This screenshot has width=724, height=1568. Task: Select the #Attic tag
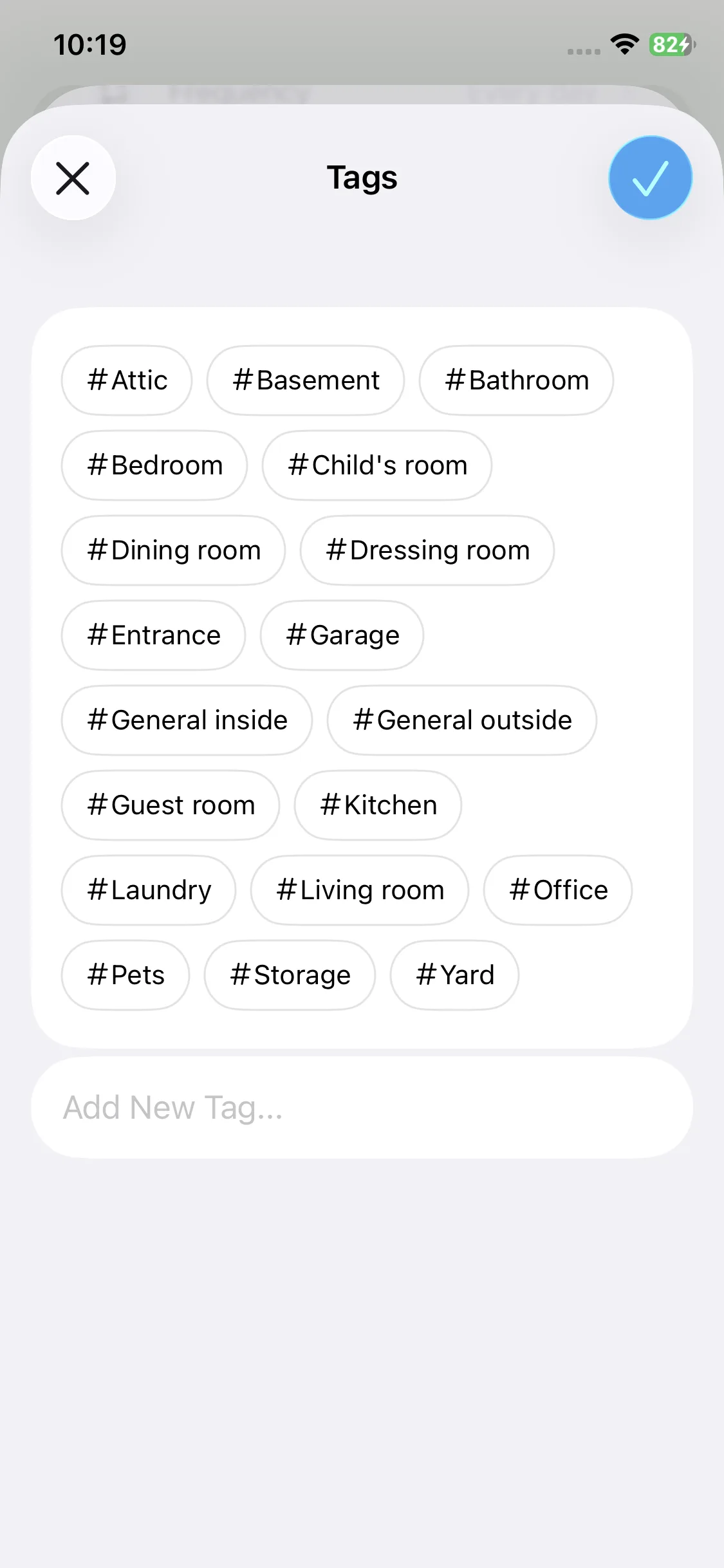[127, 380]
